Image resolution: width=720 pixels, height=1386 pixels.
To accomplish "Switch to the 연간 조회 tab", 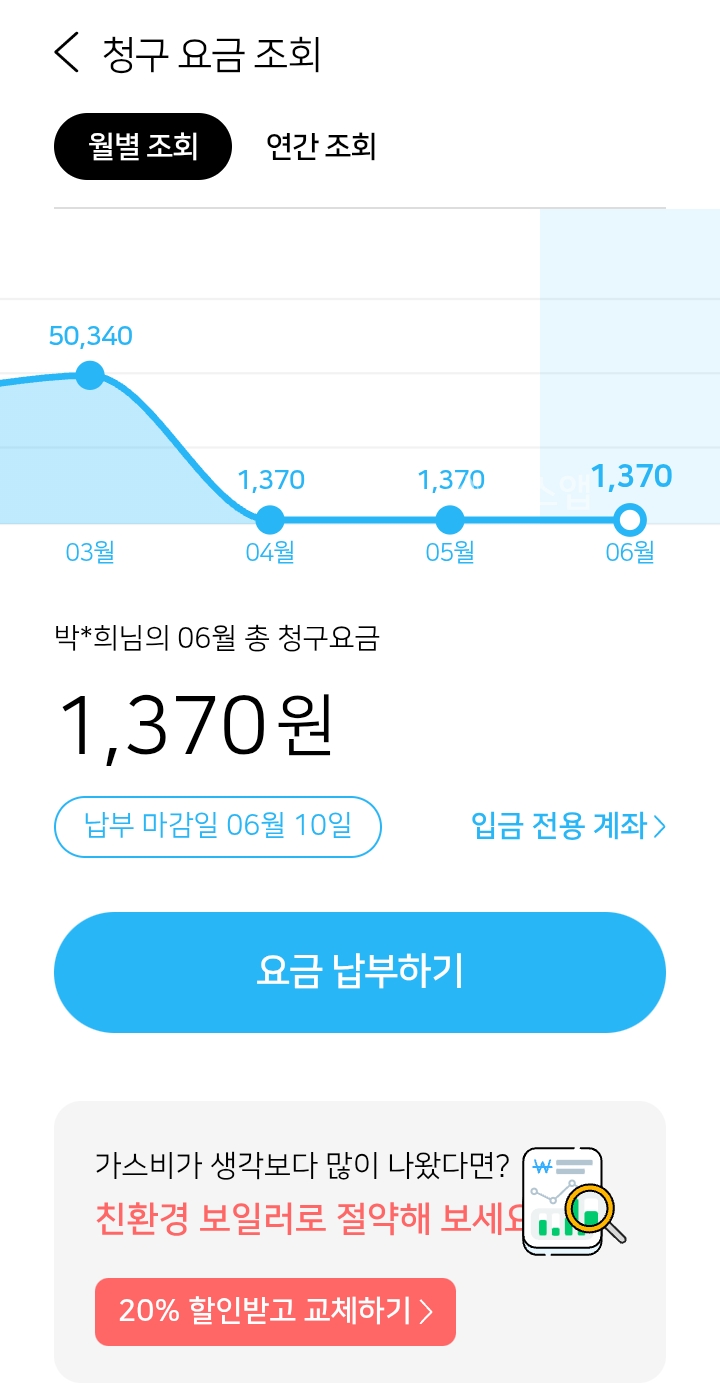I will (x=321, y=147).
